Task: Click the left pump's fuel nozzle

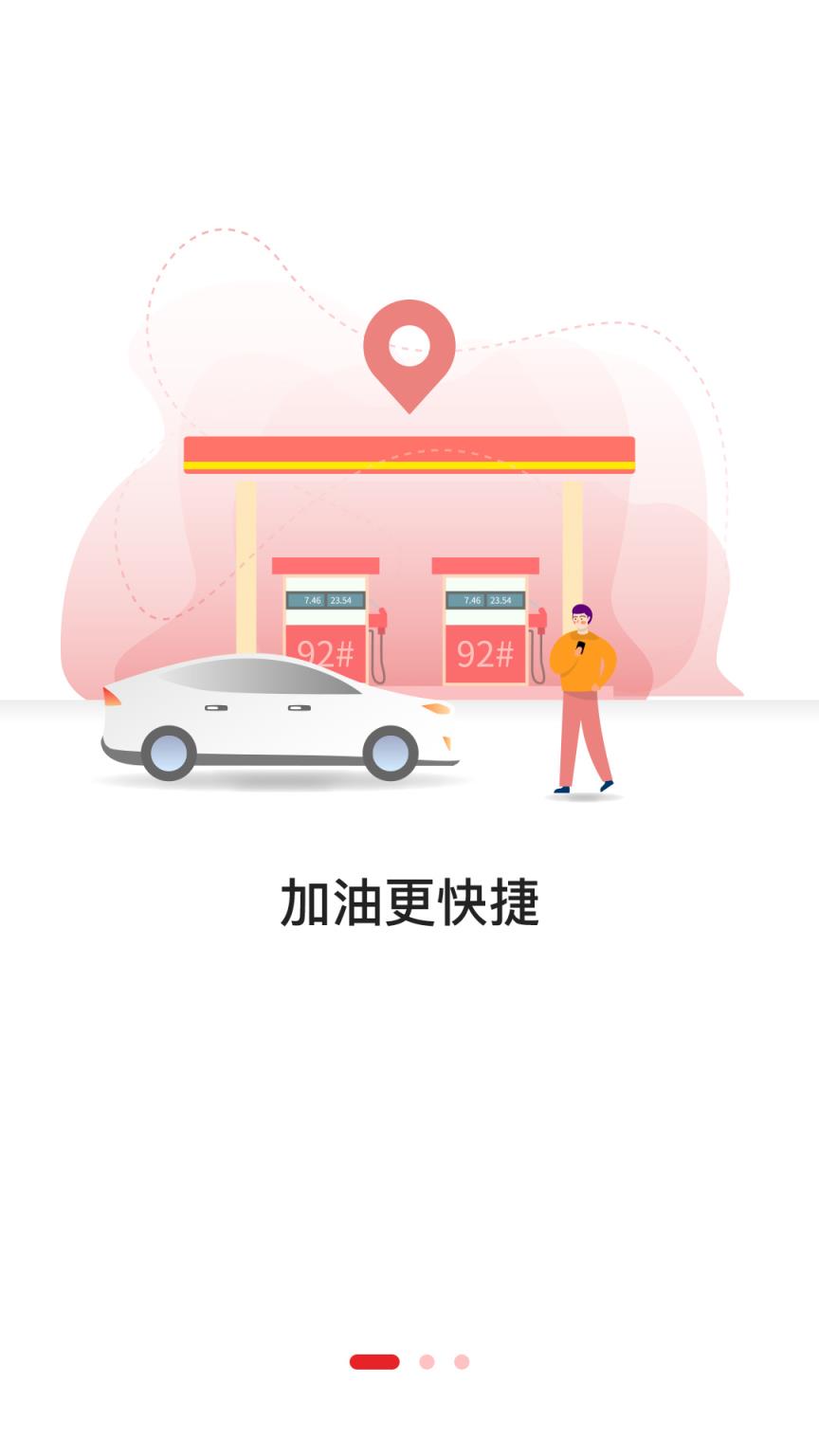Action: pos(379,621)
